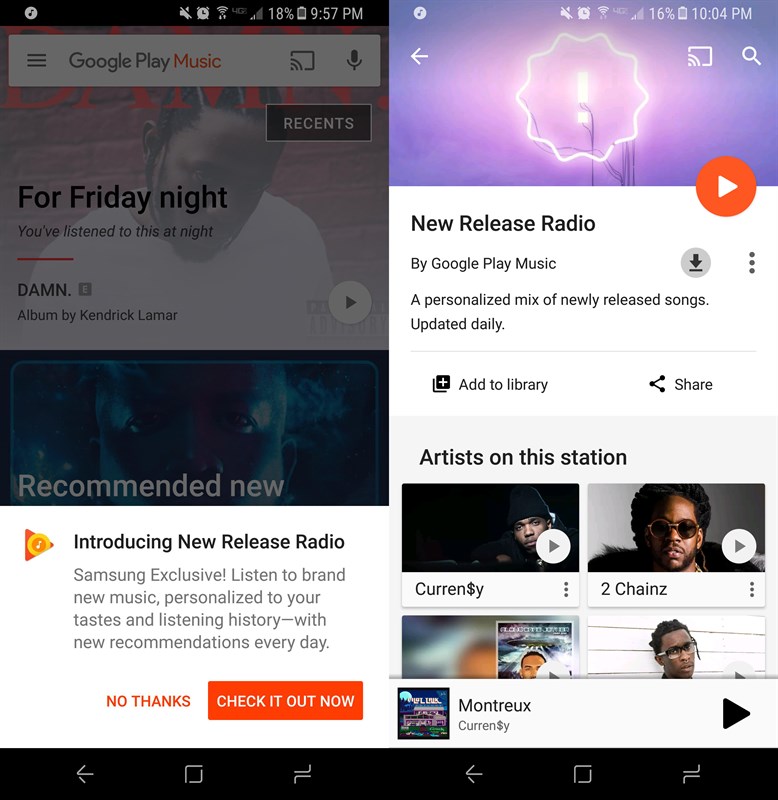
Task: Open options for the Curren$y card
Action: pos(566,590)
